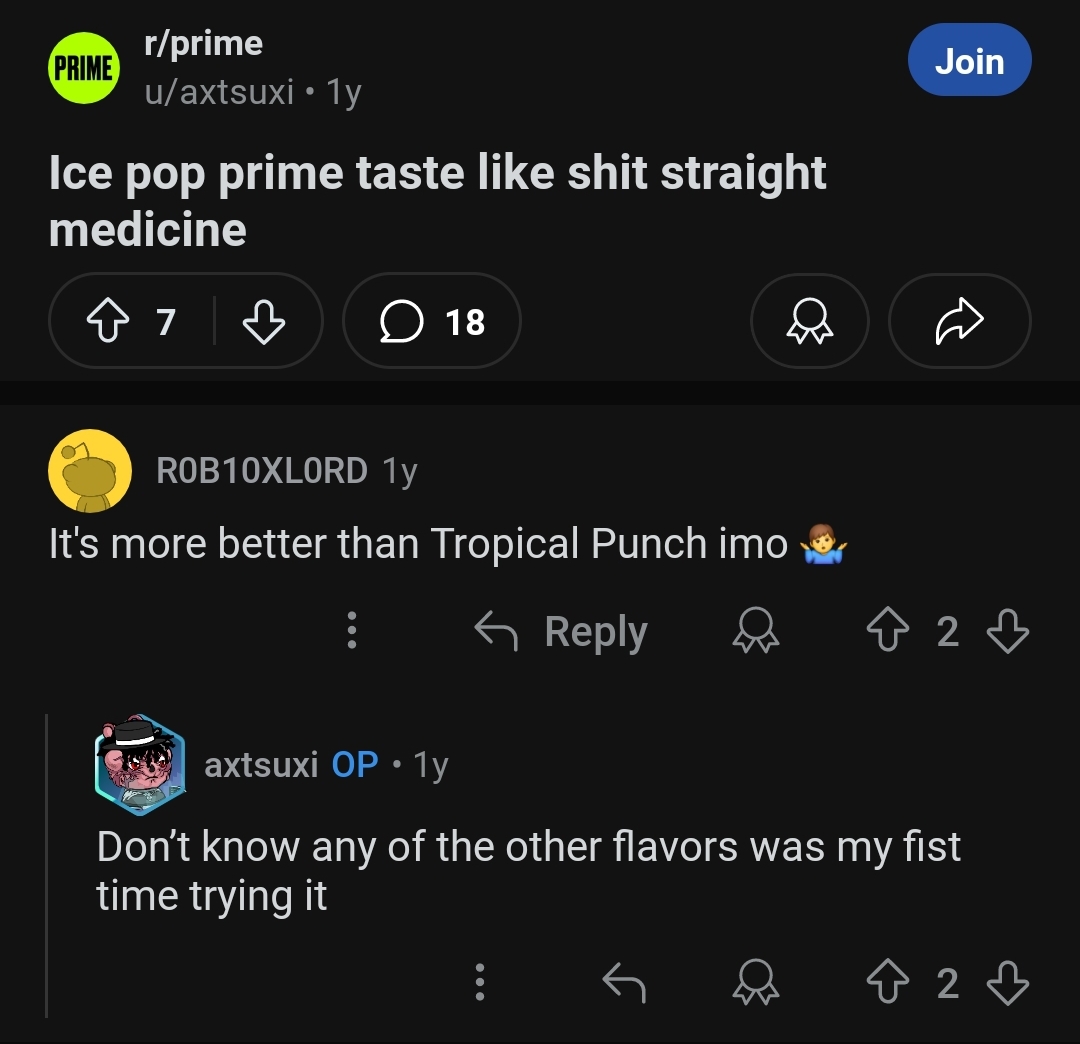Award axtsuxi's reply comment
1080x1044 pixels.
[x=756, y=984]
